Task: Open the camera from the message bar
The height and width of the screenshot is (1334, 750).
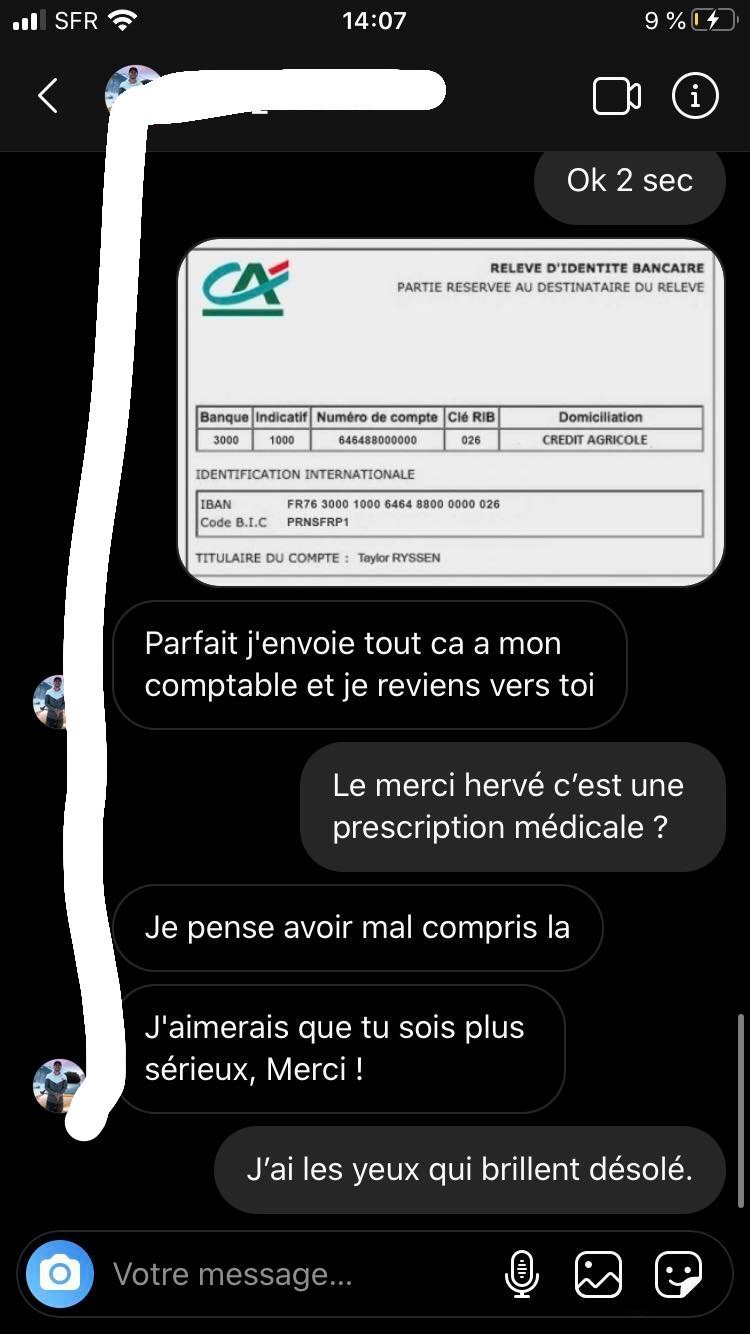Action: pyautogui.click(x=60, y=1274)
